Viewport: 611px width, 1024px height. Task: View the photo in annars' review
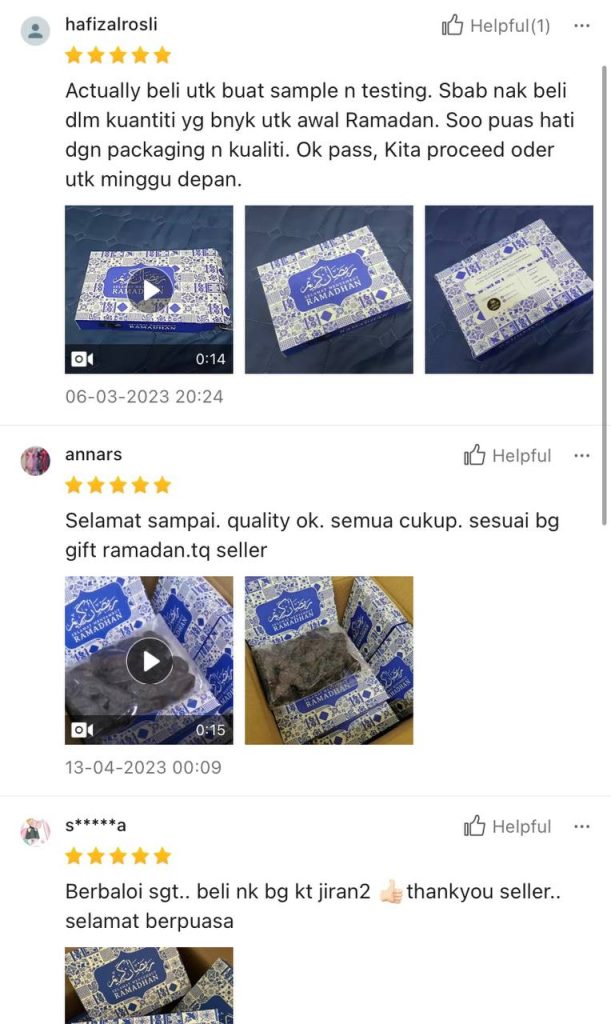click(329, 660)
